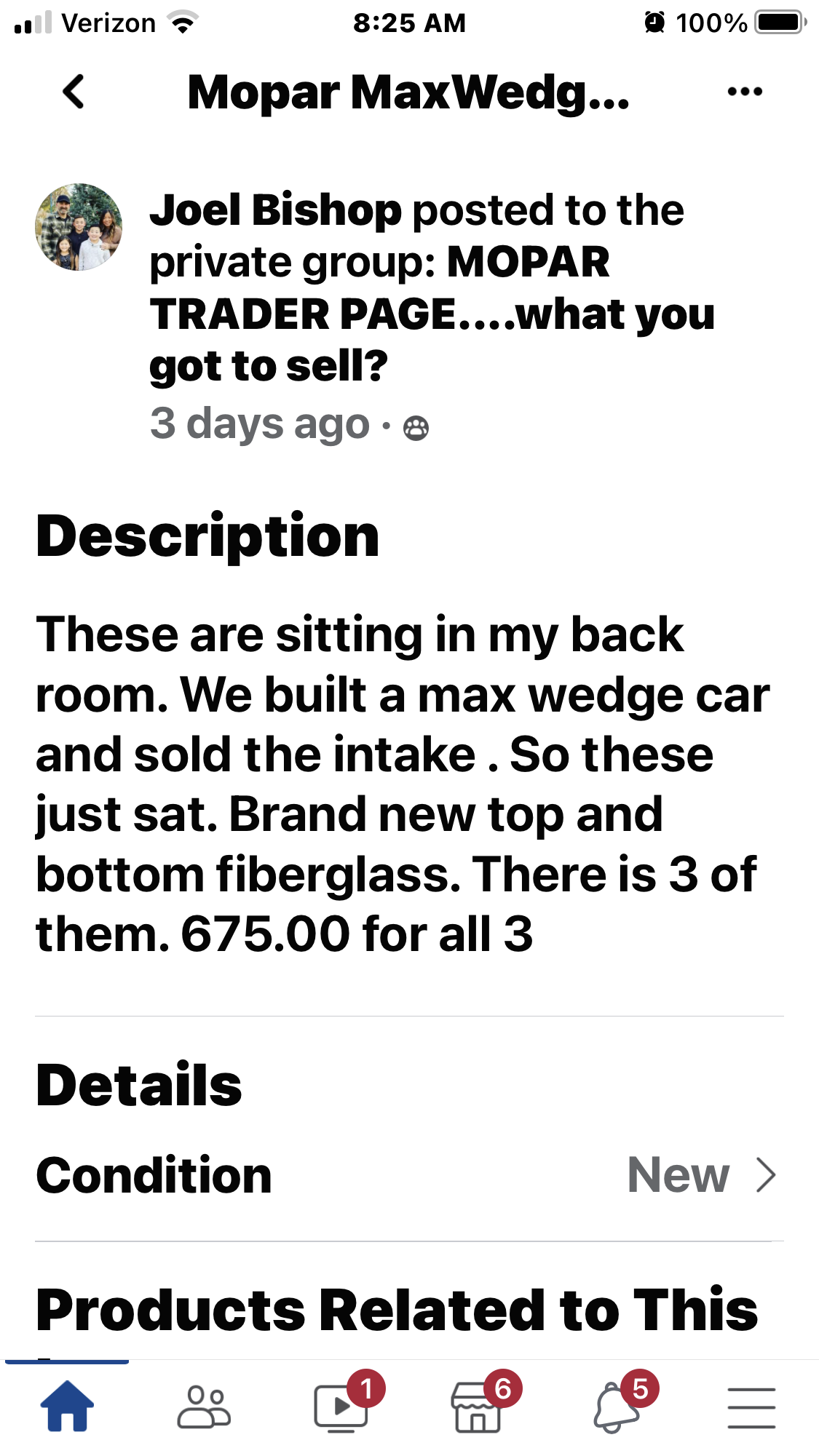Open the Friends tab
The image size is (819, 1456).
pyautogui.click(x=204, y=1407)
